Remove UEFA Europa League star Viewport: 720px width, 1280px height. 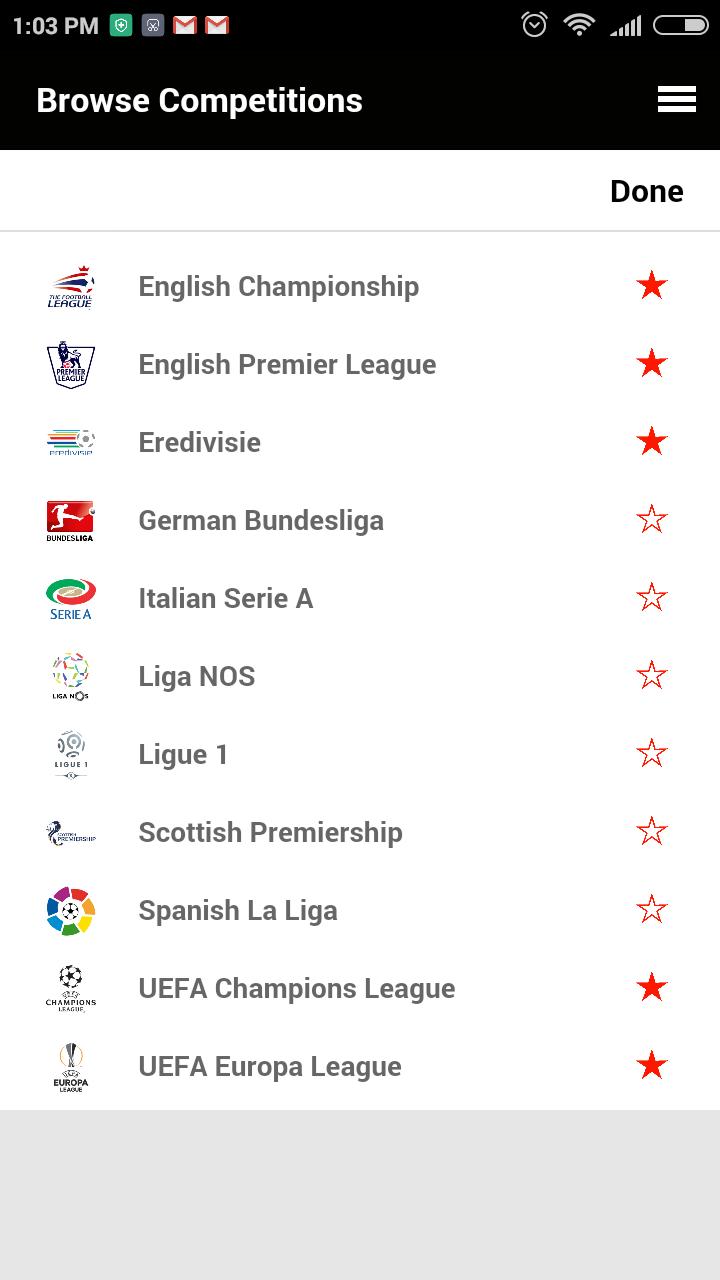coord(652,1066)
